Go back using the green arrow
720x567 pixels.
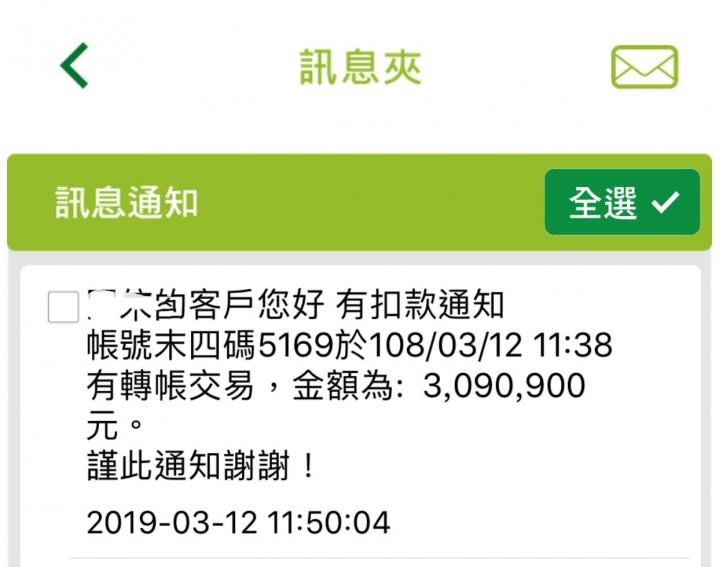[x=75, y=66]
